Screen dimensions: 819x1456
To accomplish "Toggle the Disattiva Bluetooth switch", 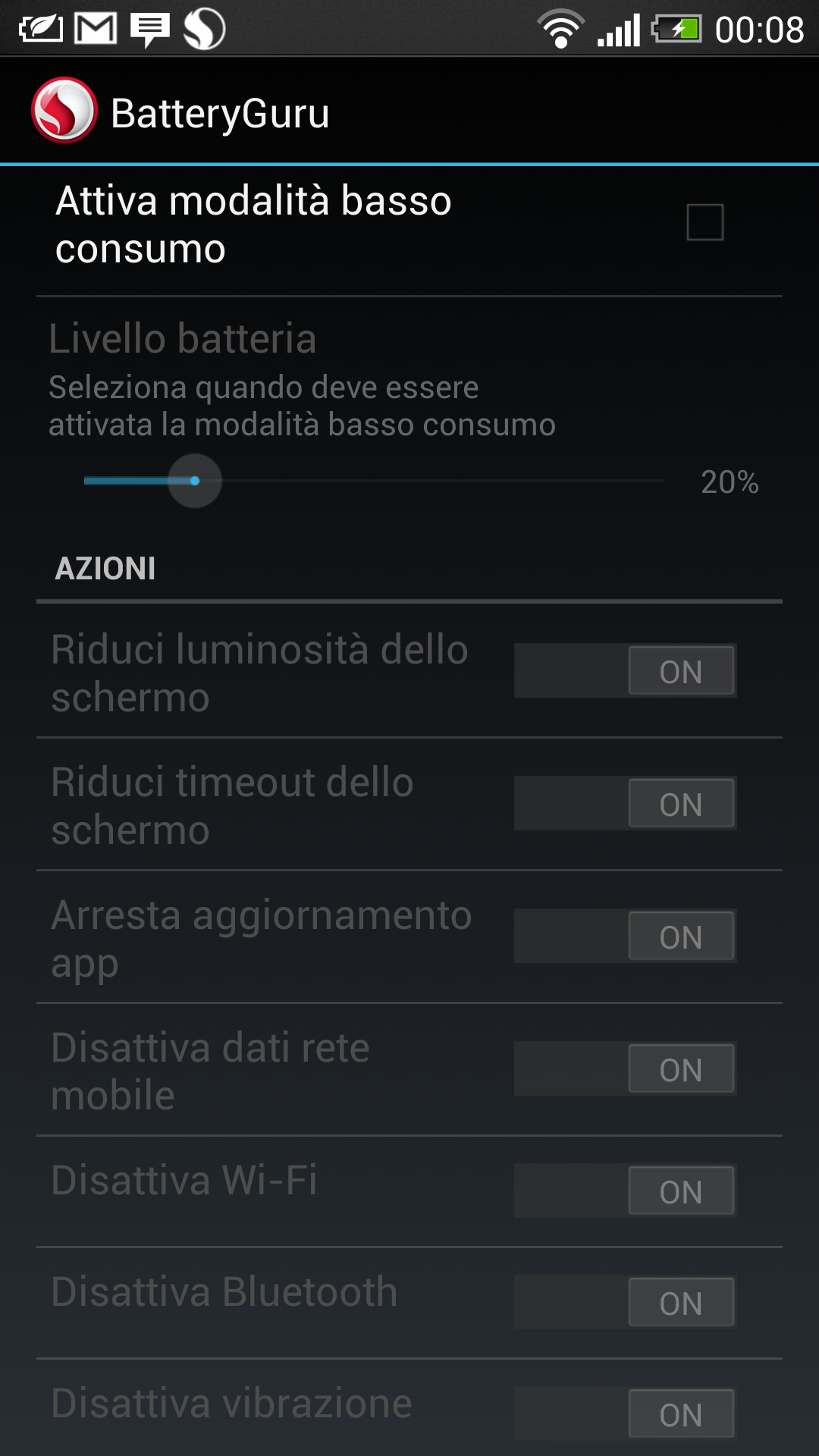I will 625,1302.
